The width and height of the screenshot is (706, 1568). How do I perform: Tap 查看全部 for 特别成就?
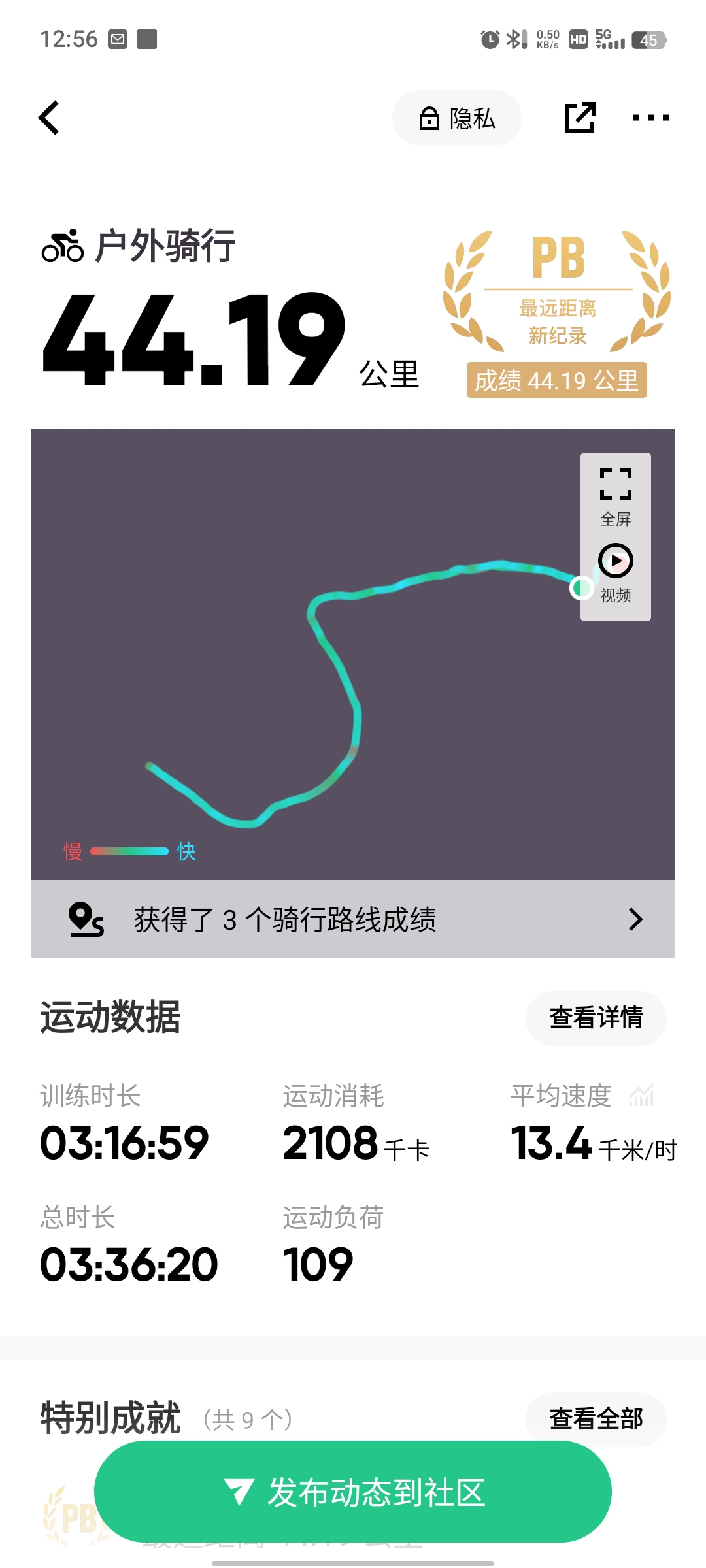click(x=596, y=1418)
